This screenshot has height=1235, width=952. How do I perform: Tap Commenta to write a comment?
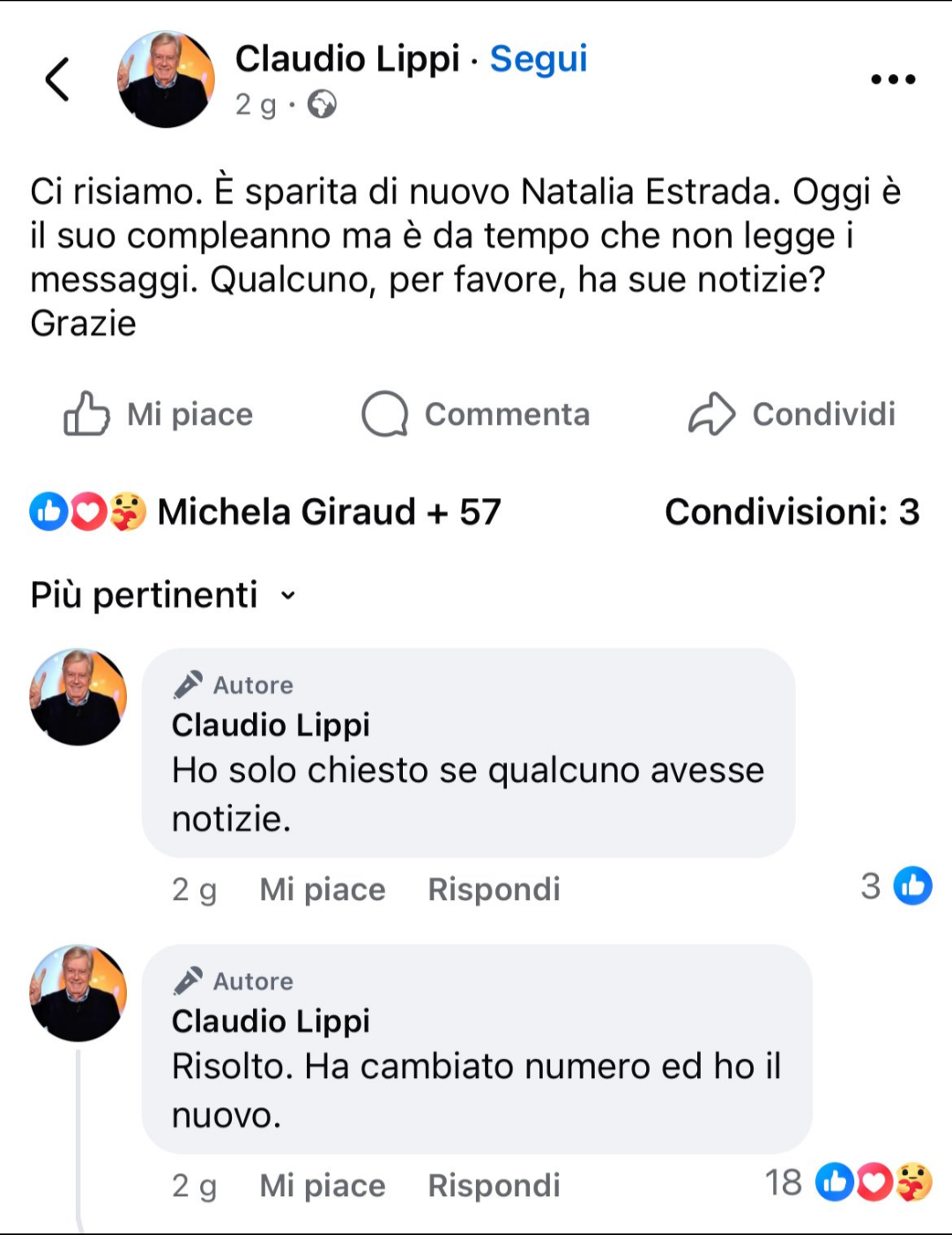pos(476,414)
